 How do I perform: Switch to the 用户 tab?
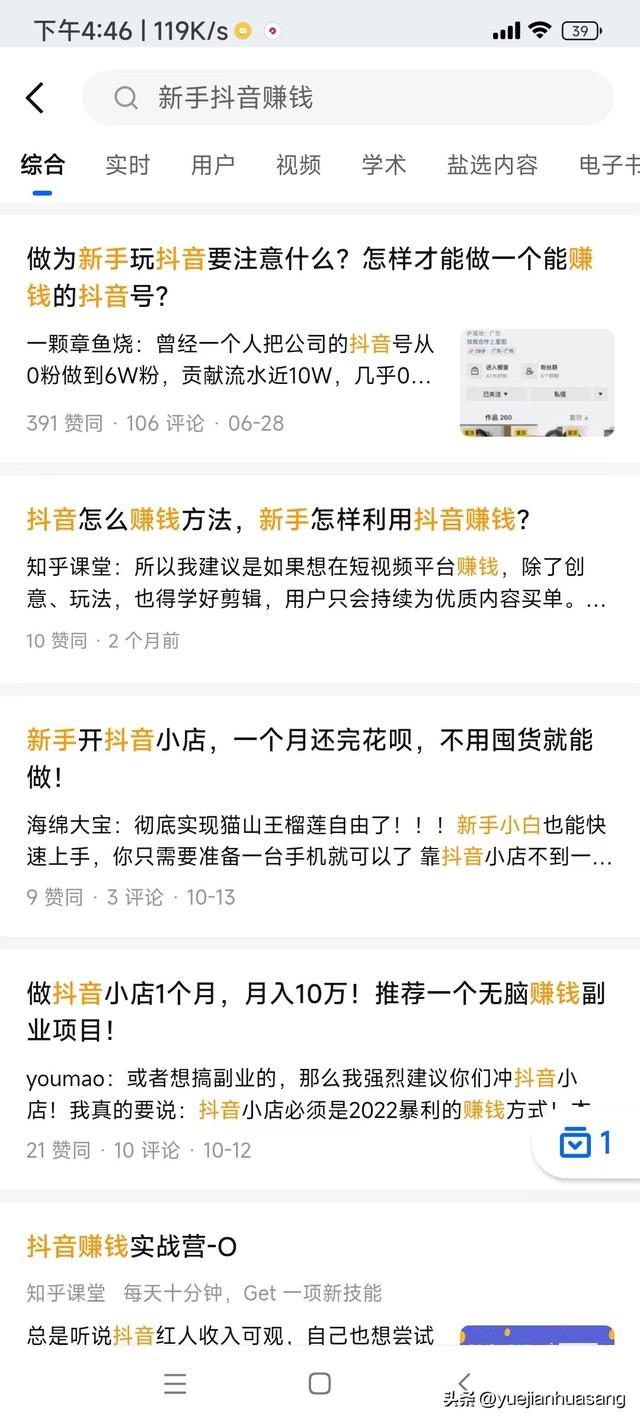pos(212,165)
